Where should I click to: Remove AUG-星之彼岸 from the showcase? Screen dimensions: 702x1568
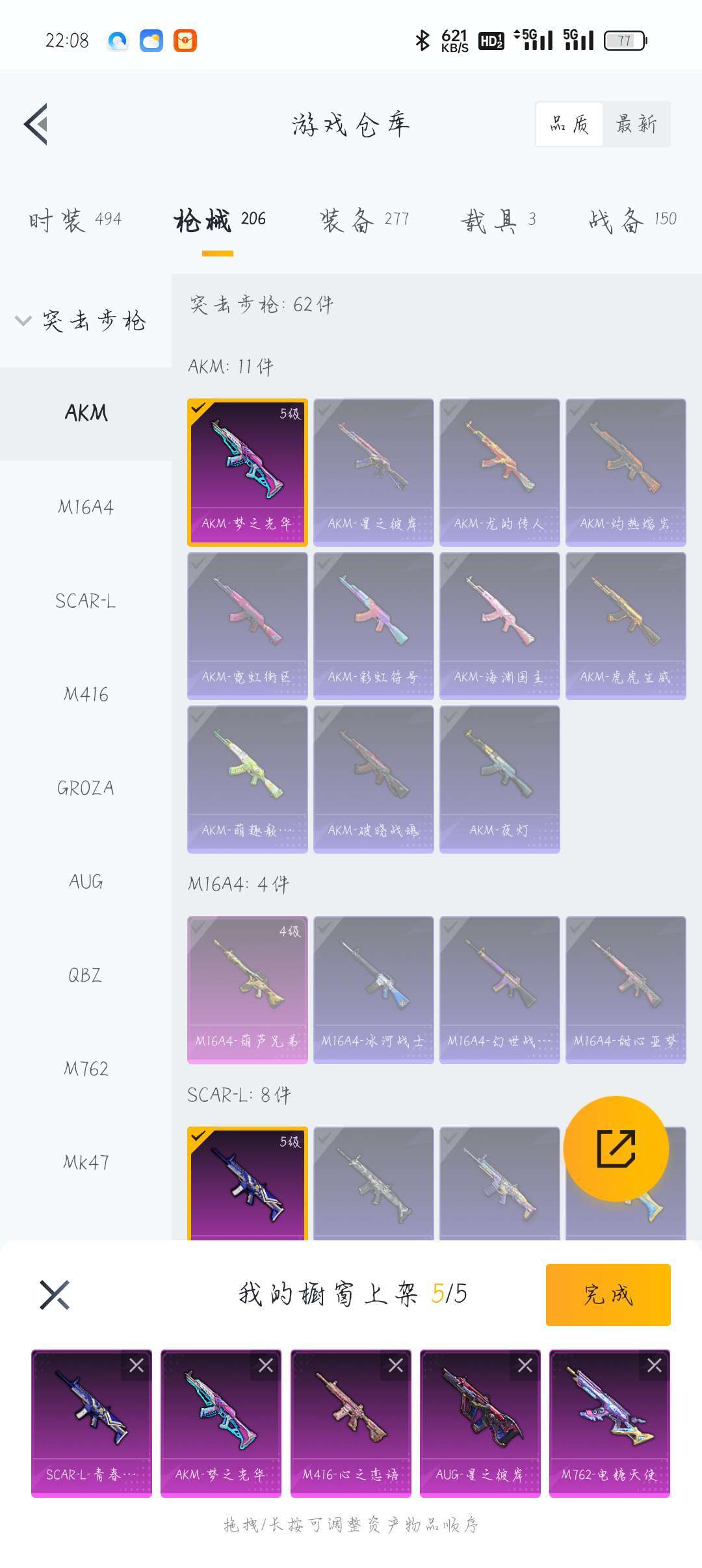[x=525, y=1366]
